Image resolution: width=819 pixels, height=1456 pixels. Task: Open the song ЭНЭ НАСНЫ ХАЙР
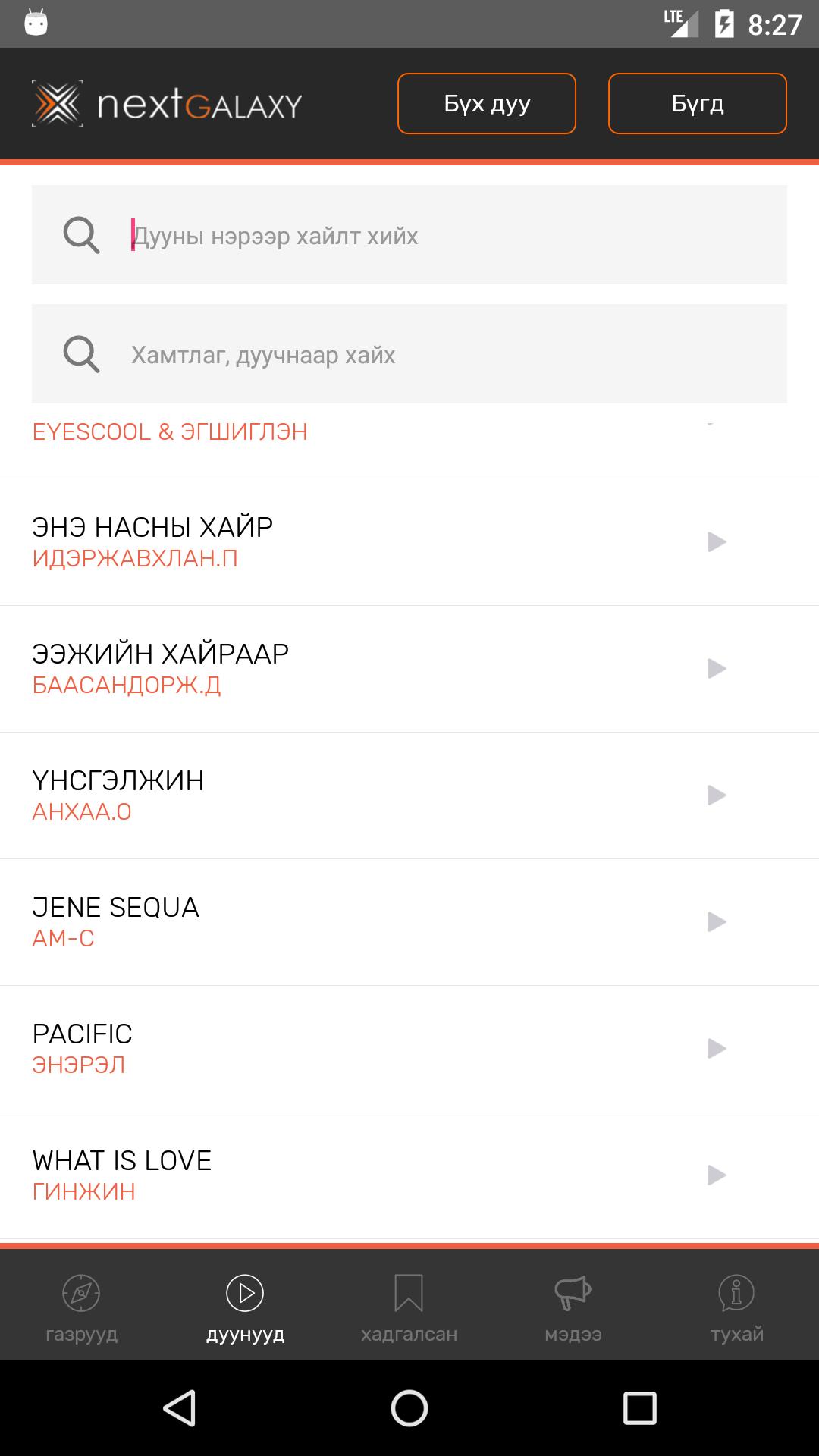[x=409, y=542]
